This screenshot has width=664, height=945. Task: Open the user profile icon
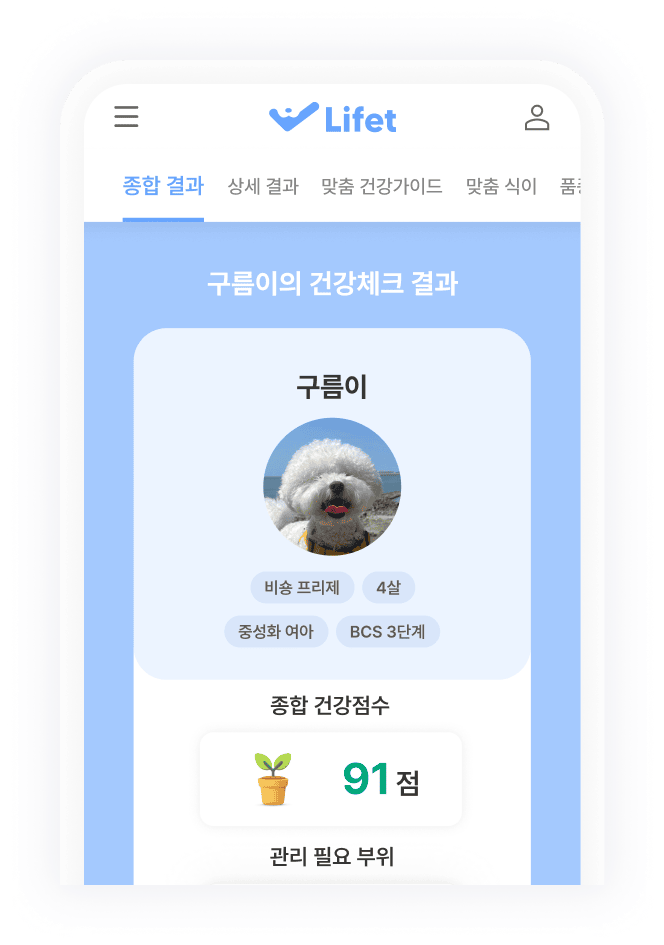tap(537, 118)
